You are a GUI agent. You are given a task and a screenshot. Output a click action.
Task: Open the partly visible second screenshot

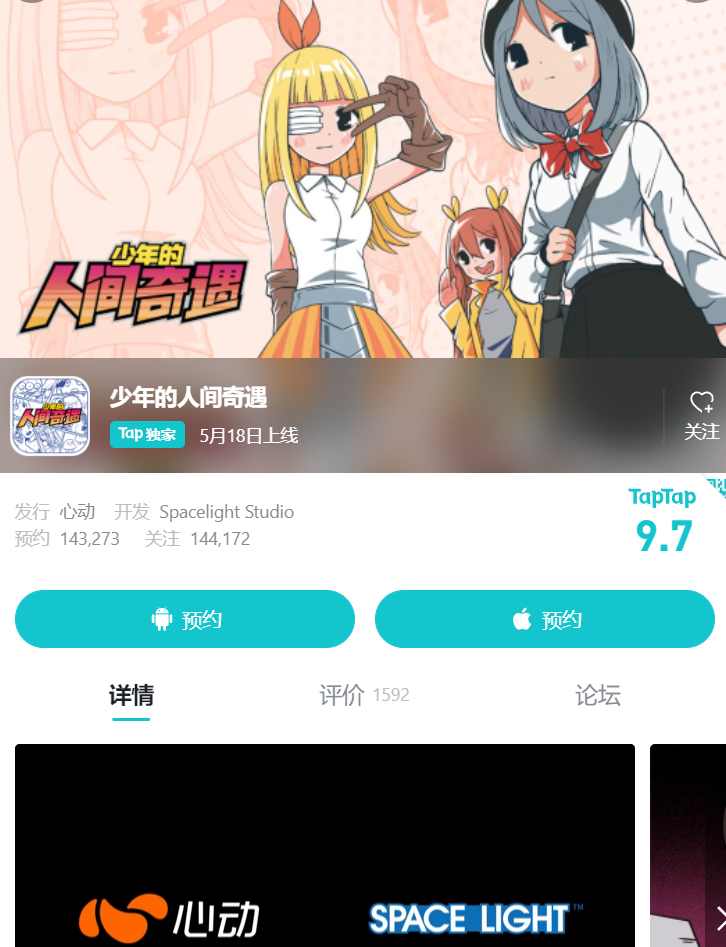pos(690,845)
